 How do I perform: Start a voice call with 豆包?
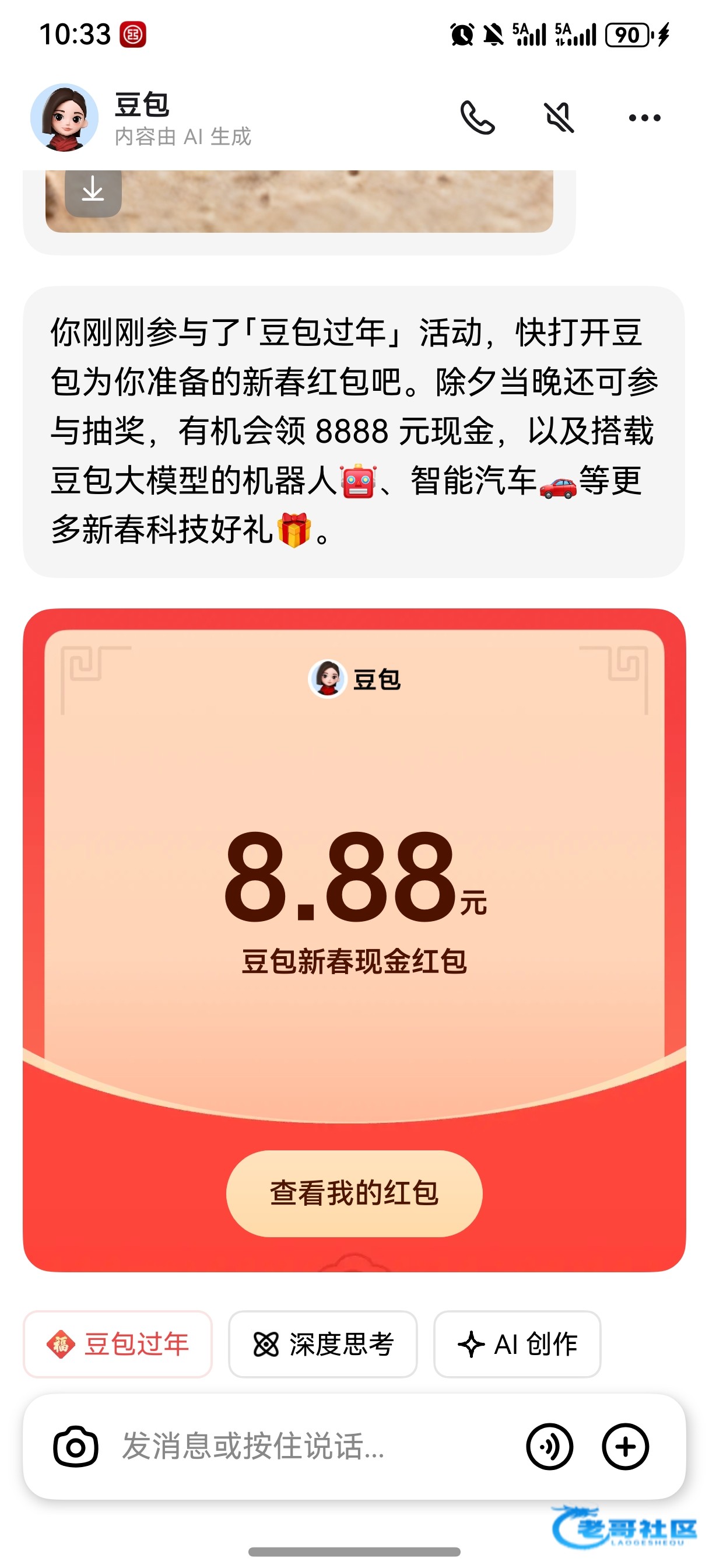tap(477, 117)
